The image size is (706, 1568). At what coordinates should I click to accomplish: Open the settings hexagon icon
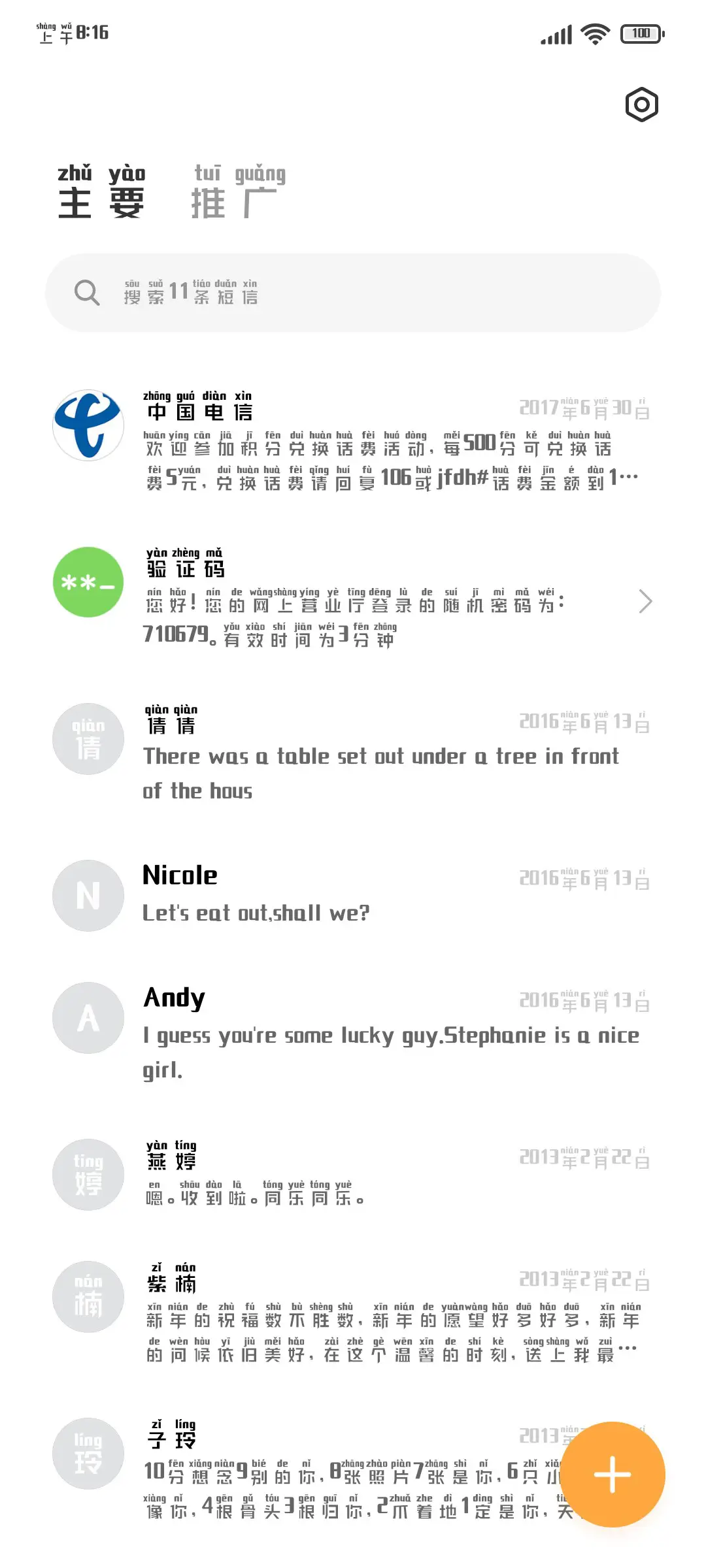(x=641, y=105)
